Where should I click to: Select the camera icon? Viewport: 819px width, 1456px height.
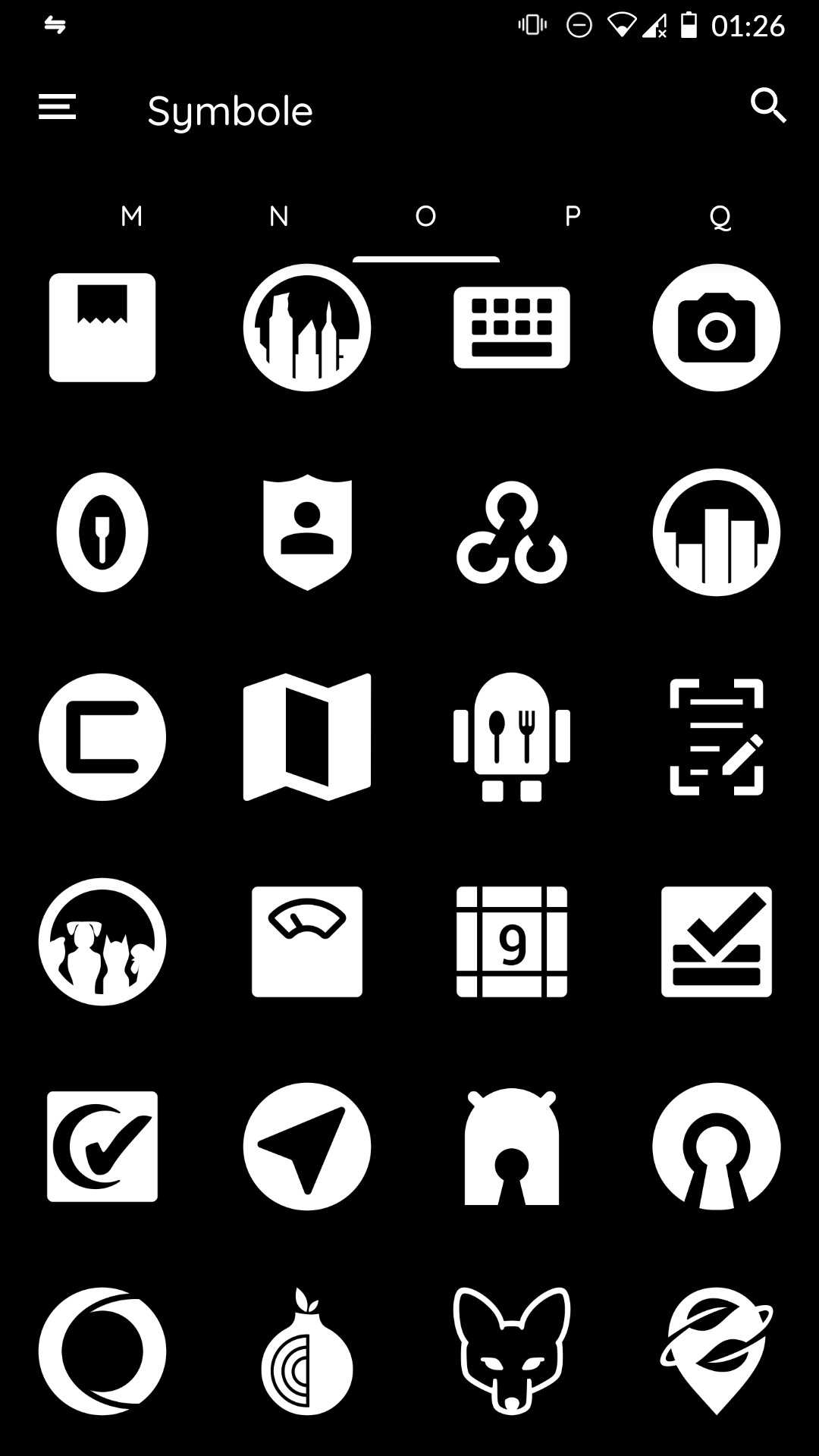[x=717, y=328]
